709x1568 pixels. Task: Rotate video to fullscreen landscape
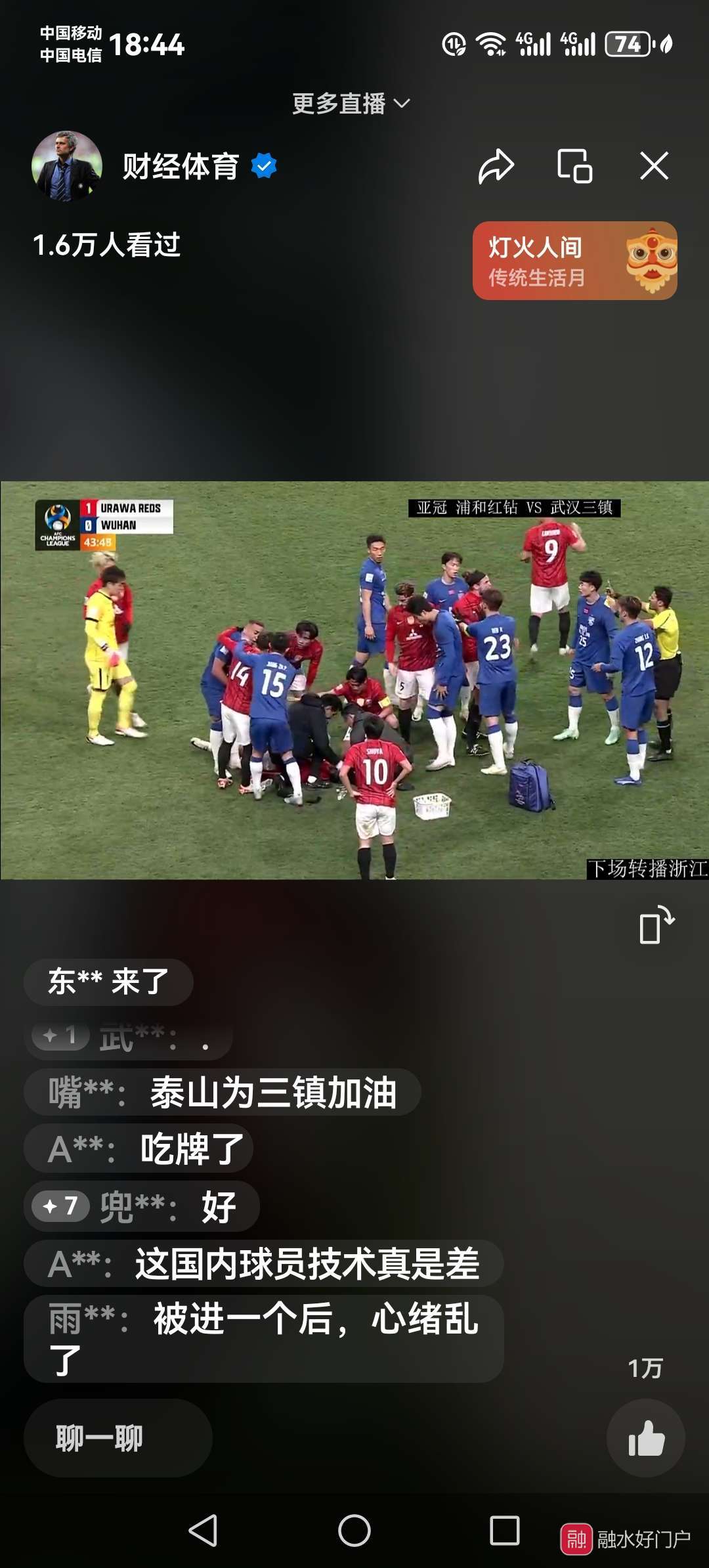coord(656,925)
